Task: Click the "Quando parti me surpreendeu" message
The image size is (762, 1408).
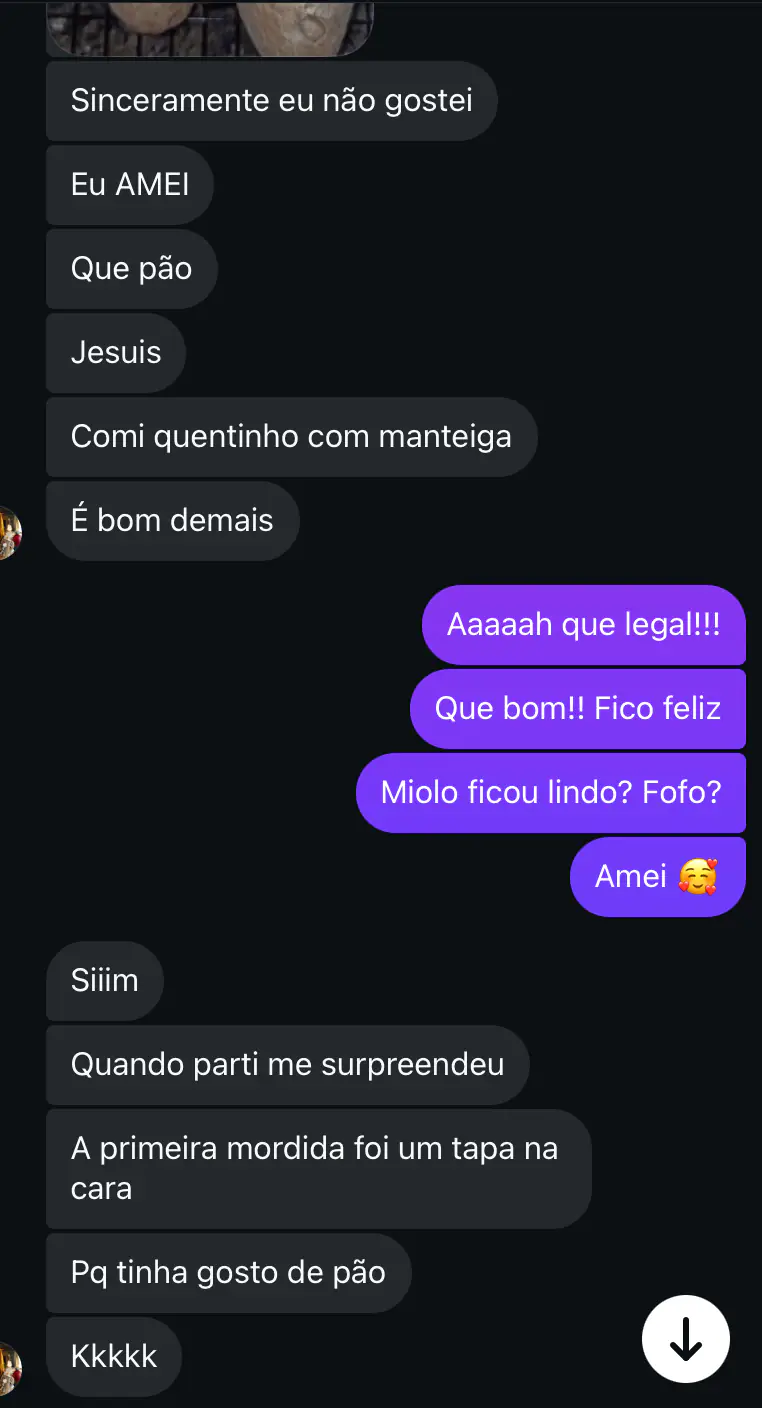Action: pyautogui.click(x=287, y=1064)
